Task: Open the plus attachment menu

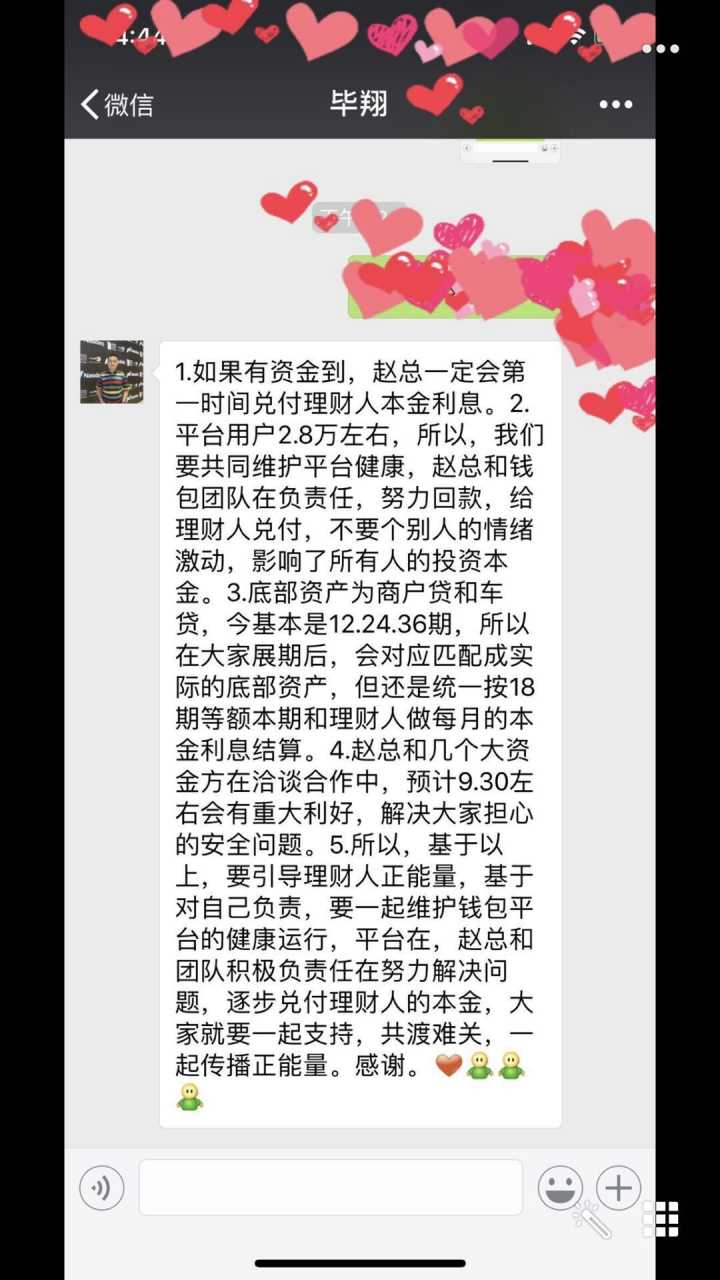Action: coord(619,1188)
